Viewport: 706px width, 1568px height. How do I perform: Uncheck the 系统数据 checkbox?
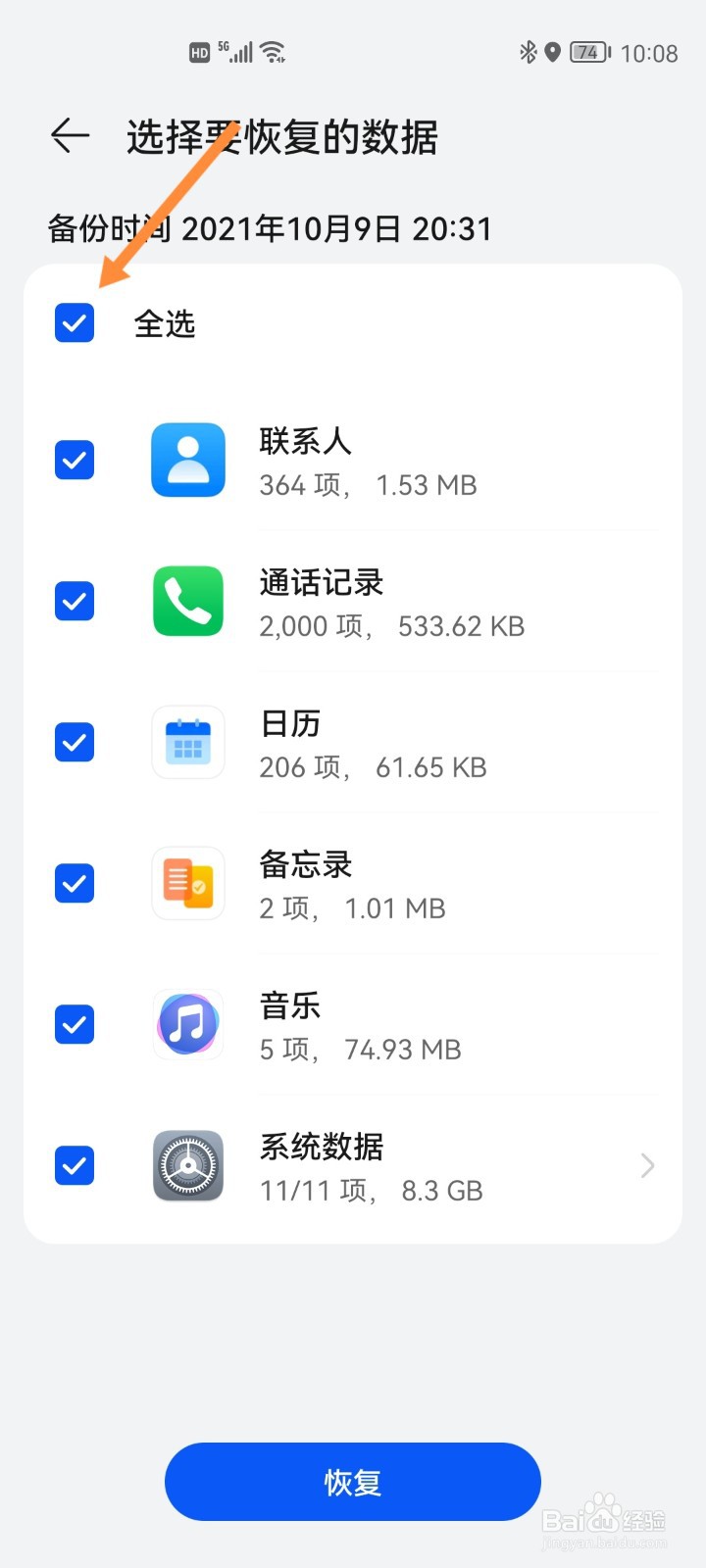tap(75, 1165)
